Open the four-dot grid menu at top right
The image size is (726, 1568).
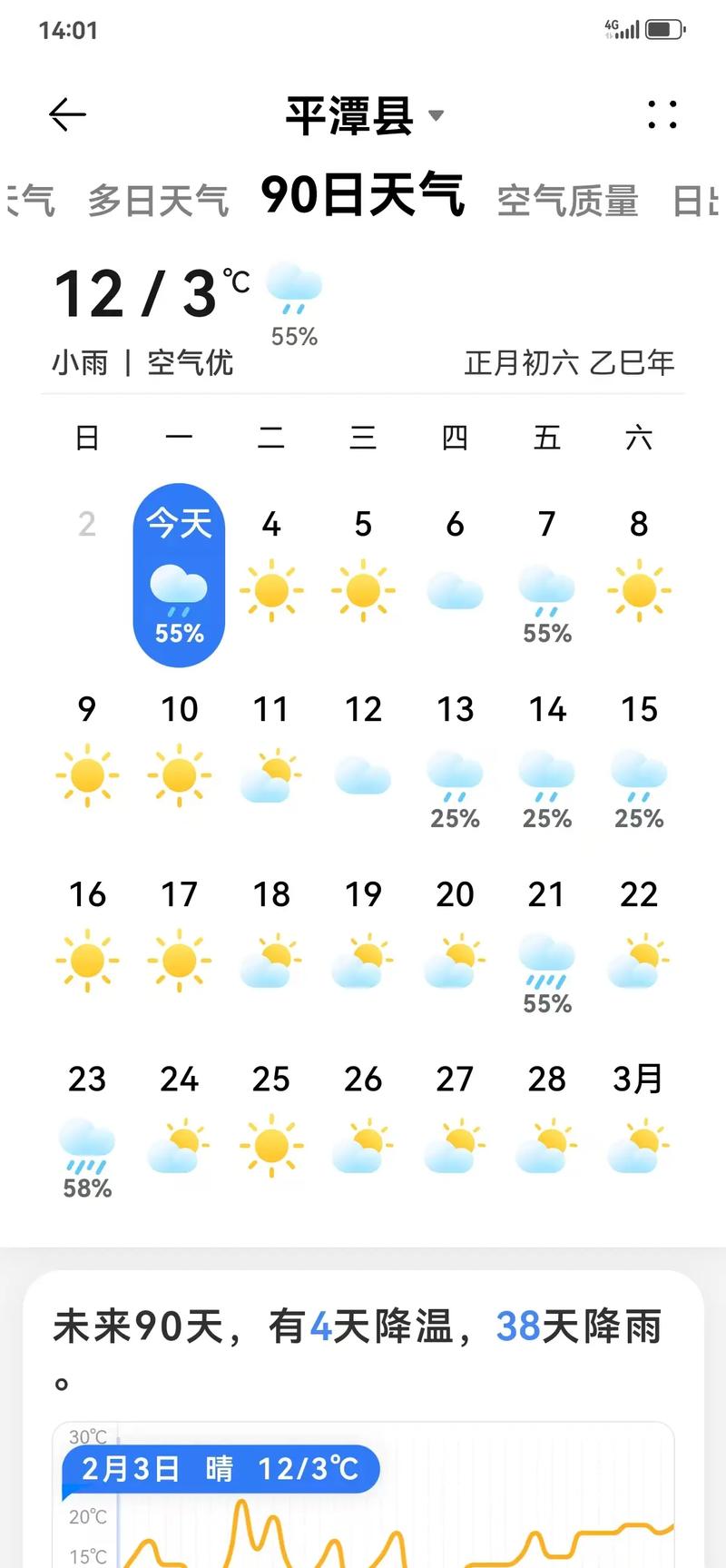click(x=662, y=114)
